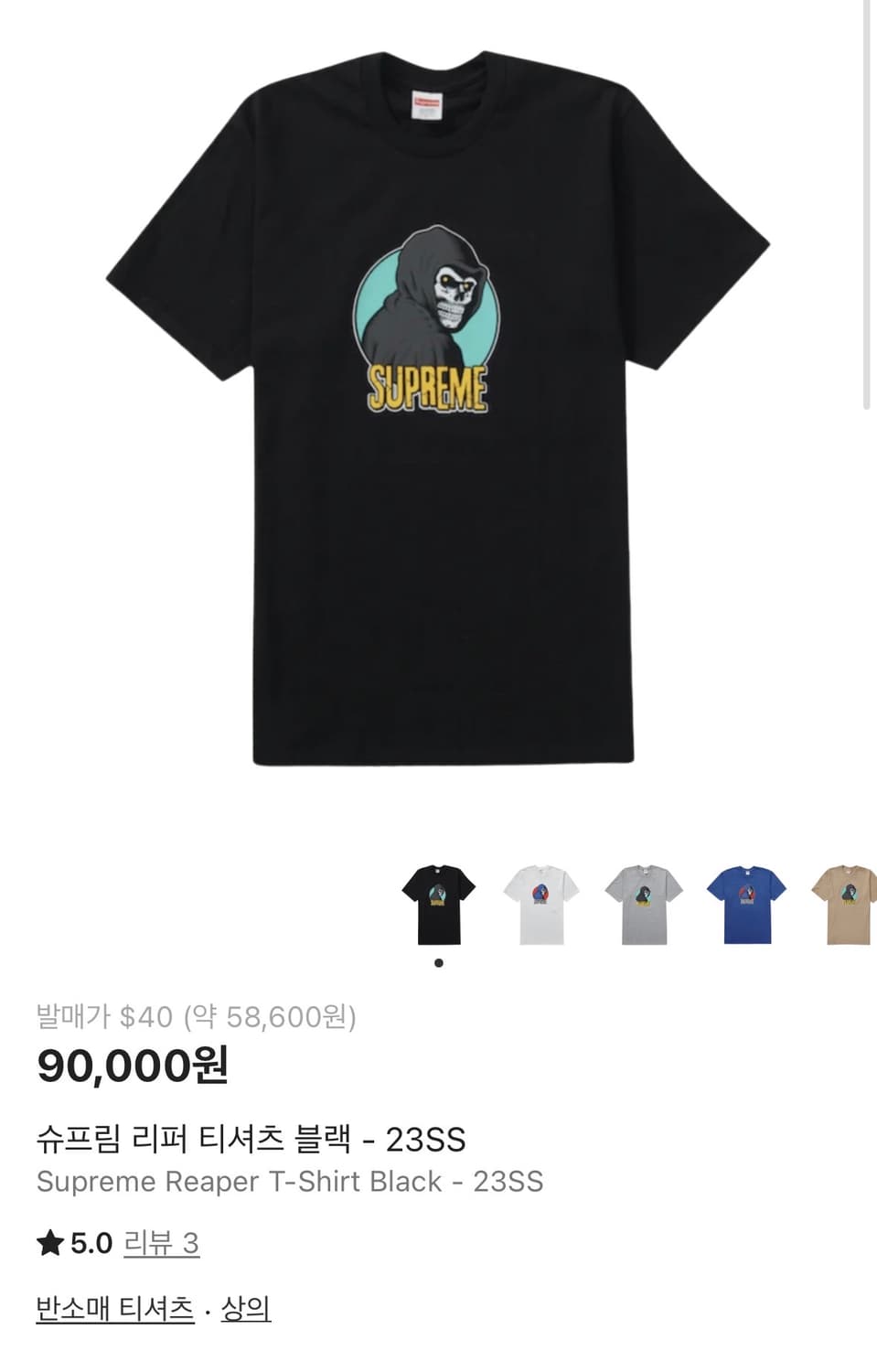Viewport: 877px width, 1372px height.
Task: Select the white color variant thumbnail
Action: [541, 905]
